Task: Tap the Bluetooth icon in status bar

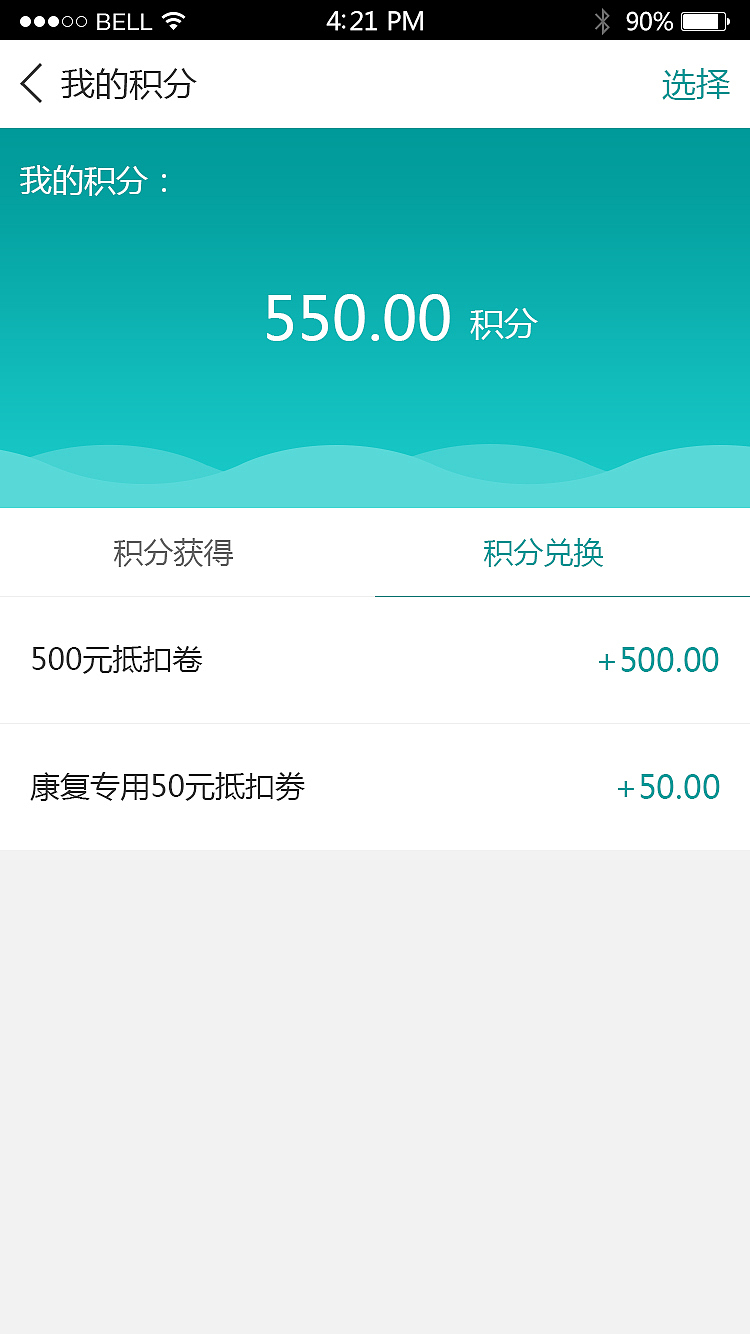Action: coord(603,19)
